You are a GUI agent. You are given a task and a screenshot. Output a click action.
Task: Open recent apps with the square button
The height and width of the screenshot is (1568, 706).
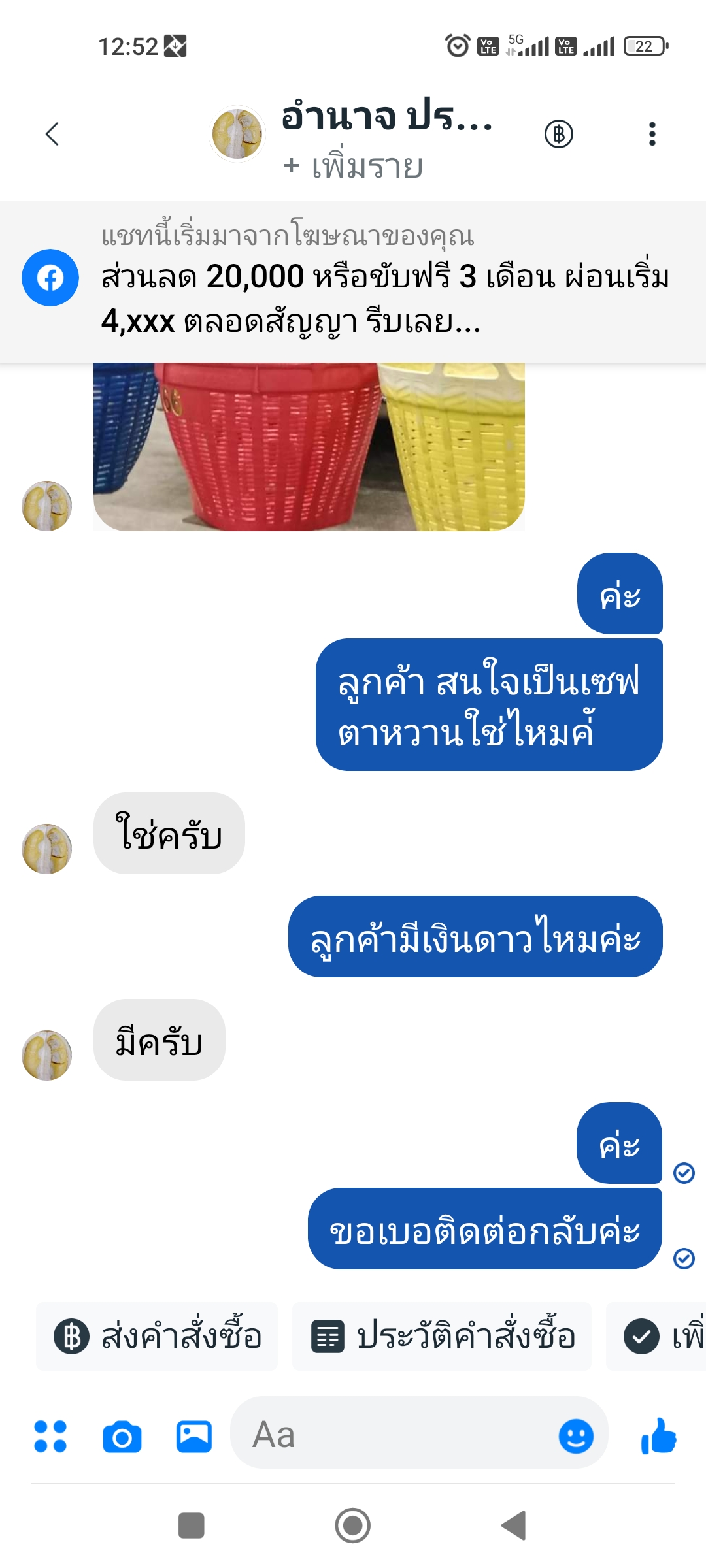(x=192, y=1526)
